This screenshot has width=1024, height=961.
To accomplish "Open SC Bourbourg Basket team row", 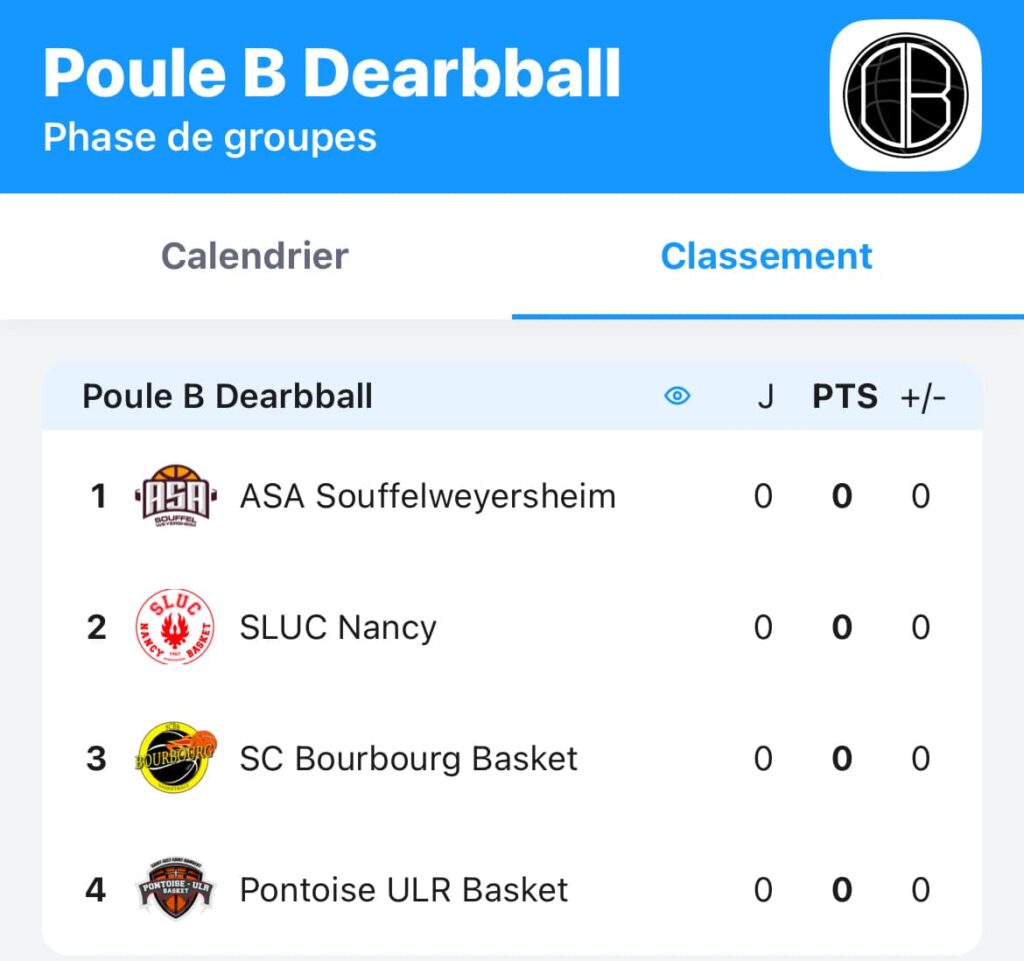I will pos(408,759).
